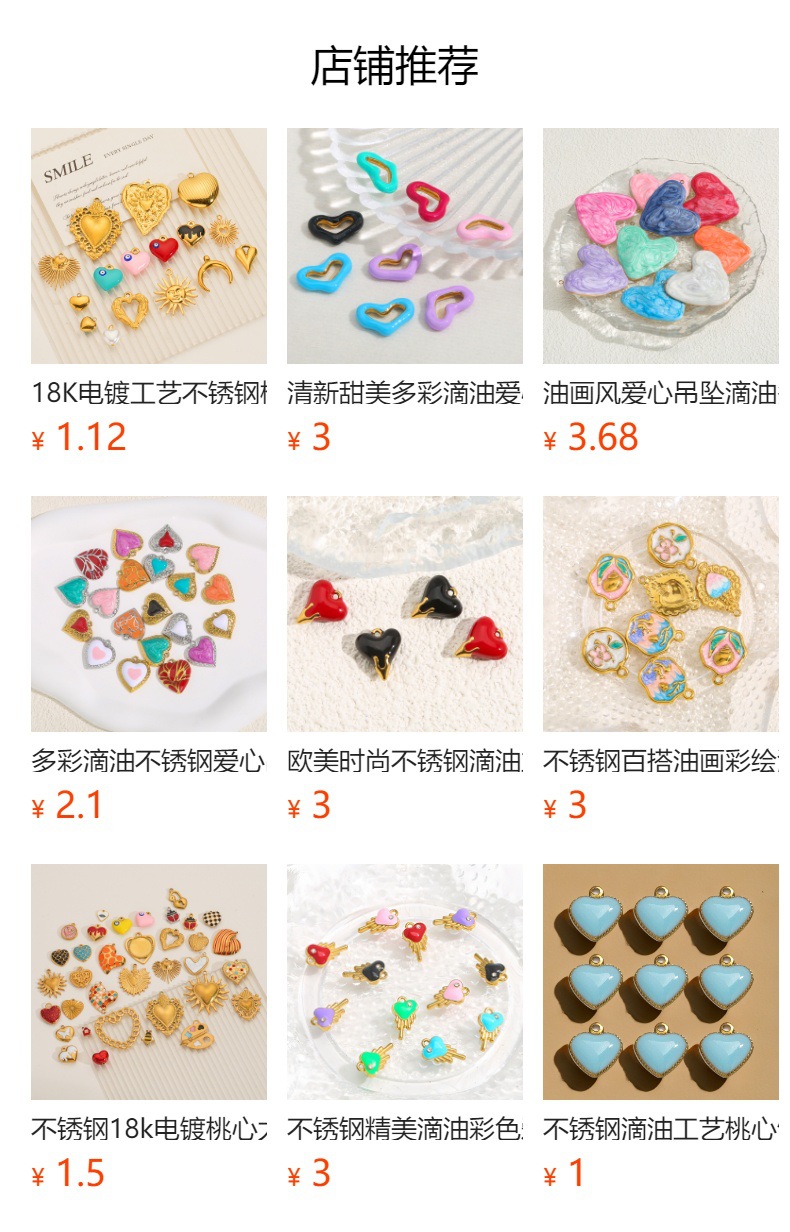Image resolution: width=790 pixels, height=1232 pixels.
Task: View the 不锈钢18k电镀桃心 item priced ¥1.5
Action: coord(148,982)
